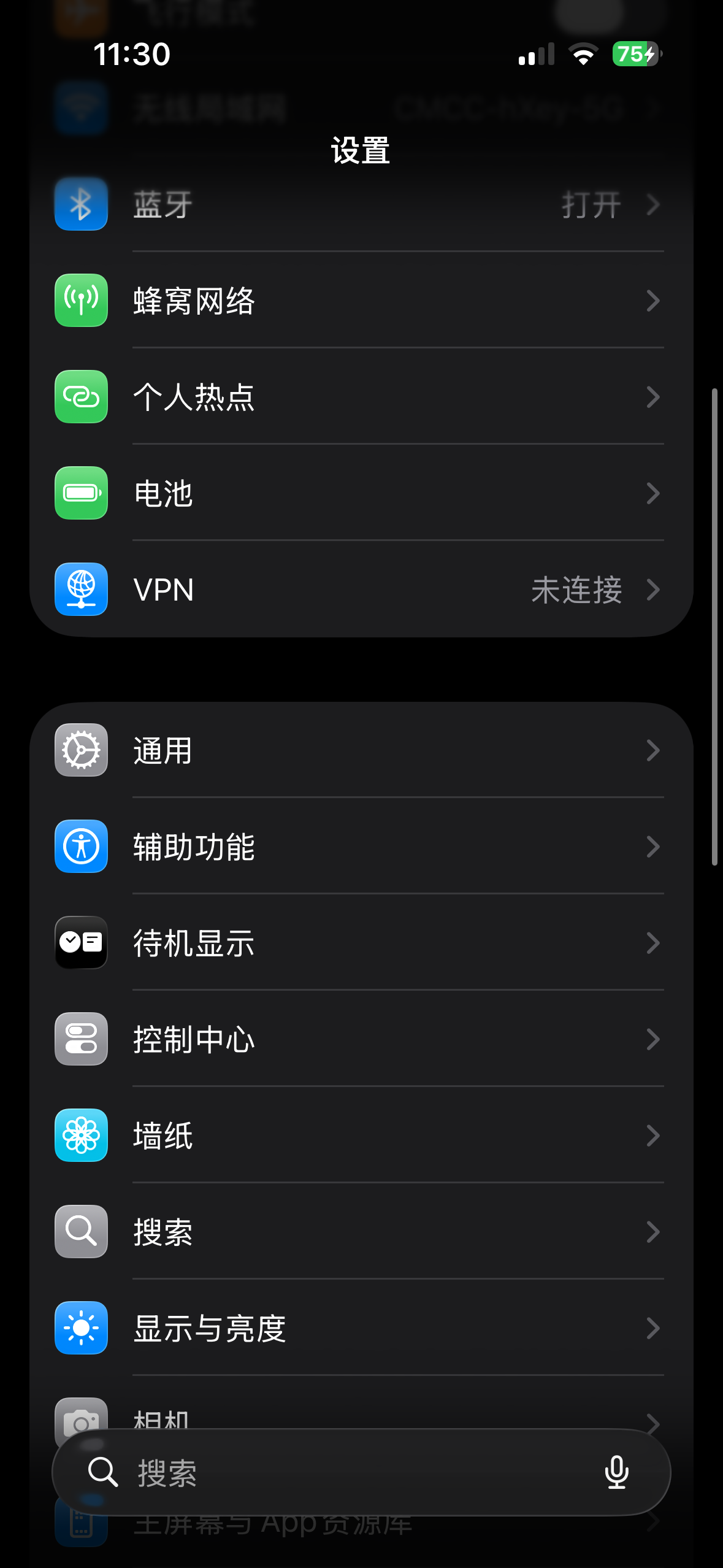Tap the microphone icon in the search bar

point(617,1473)
